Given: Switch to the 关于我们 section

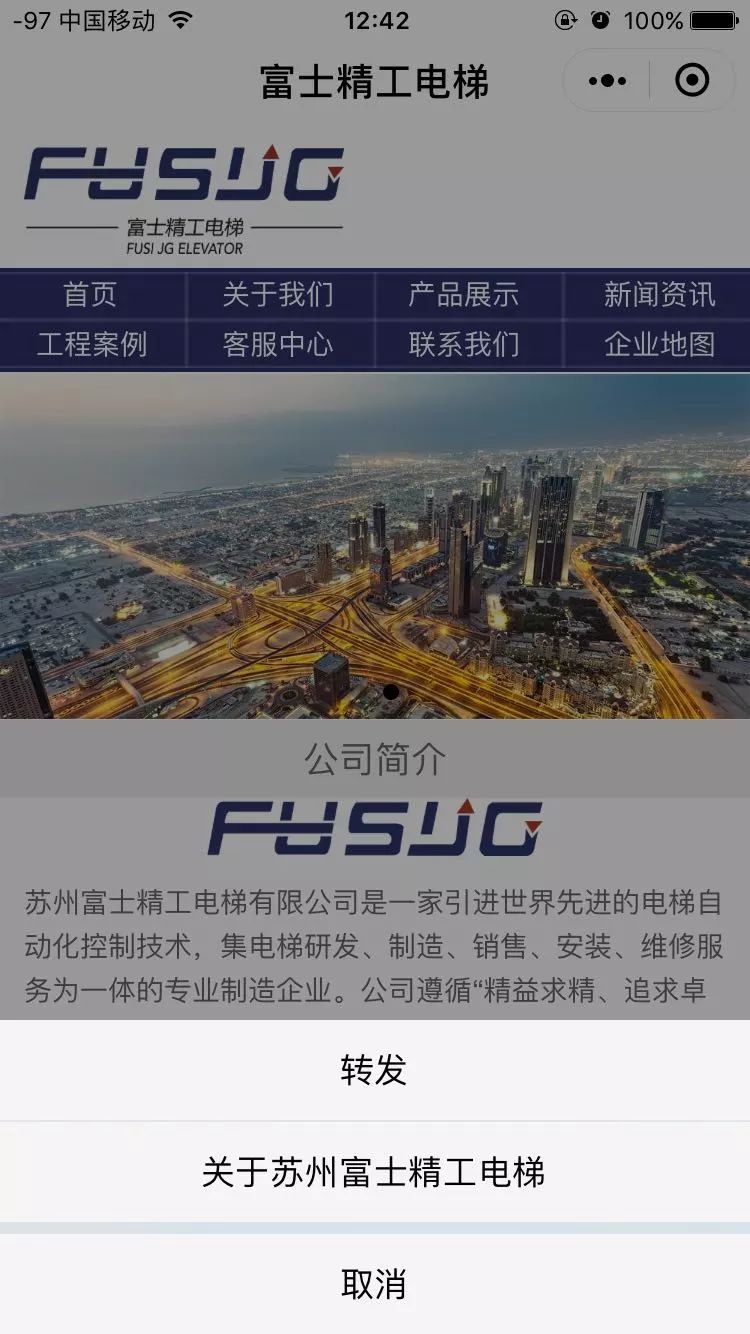Looking at the screenshot, I should pyautogui.click(x=281, y=295).
